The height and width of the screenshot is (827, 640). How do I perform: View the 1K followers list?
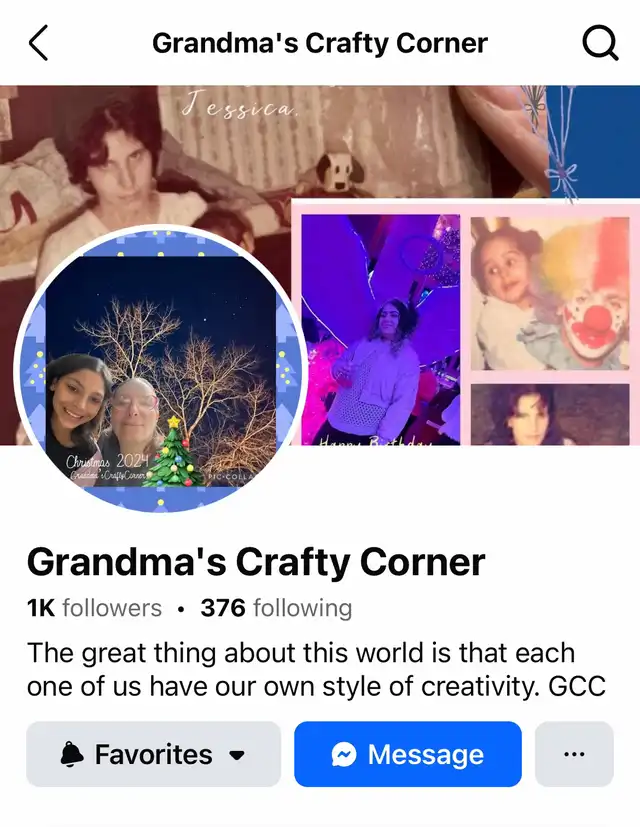tap(94, 608)
